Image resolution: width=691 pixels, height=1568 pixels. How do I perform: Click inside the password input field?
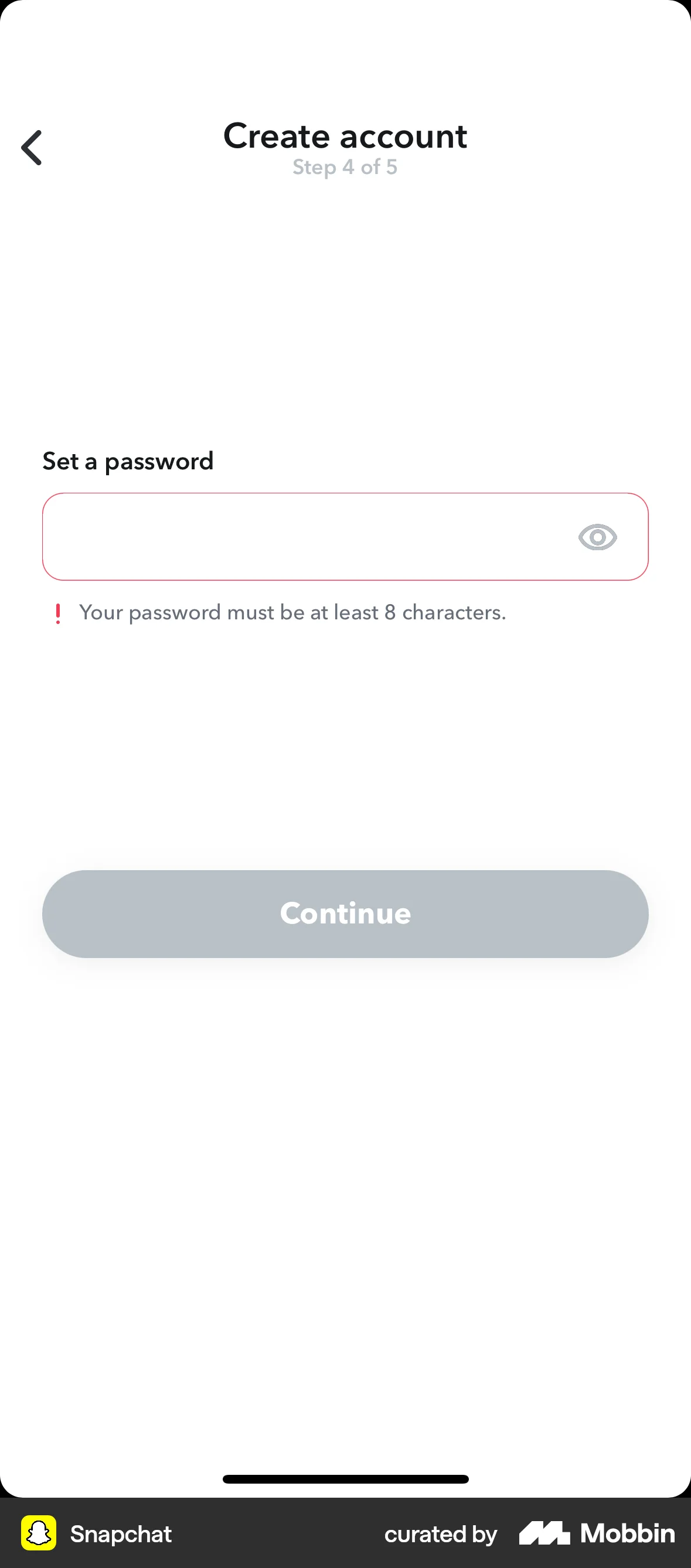pyautogui.click(x=274, y=536)
